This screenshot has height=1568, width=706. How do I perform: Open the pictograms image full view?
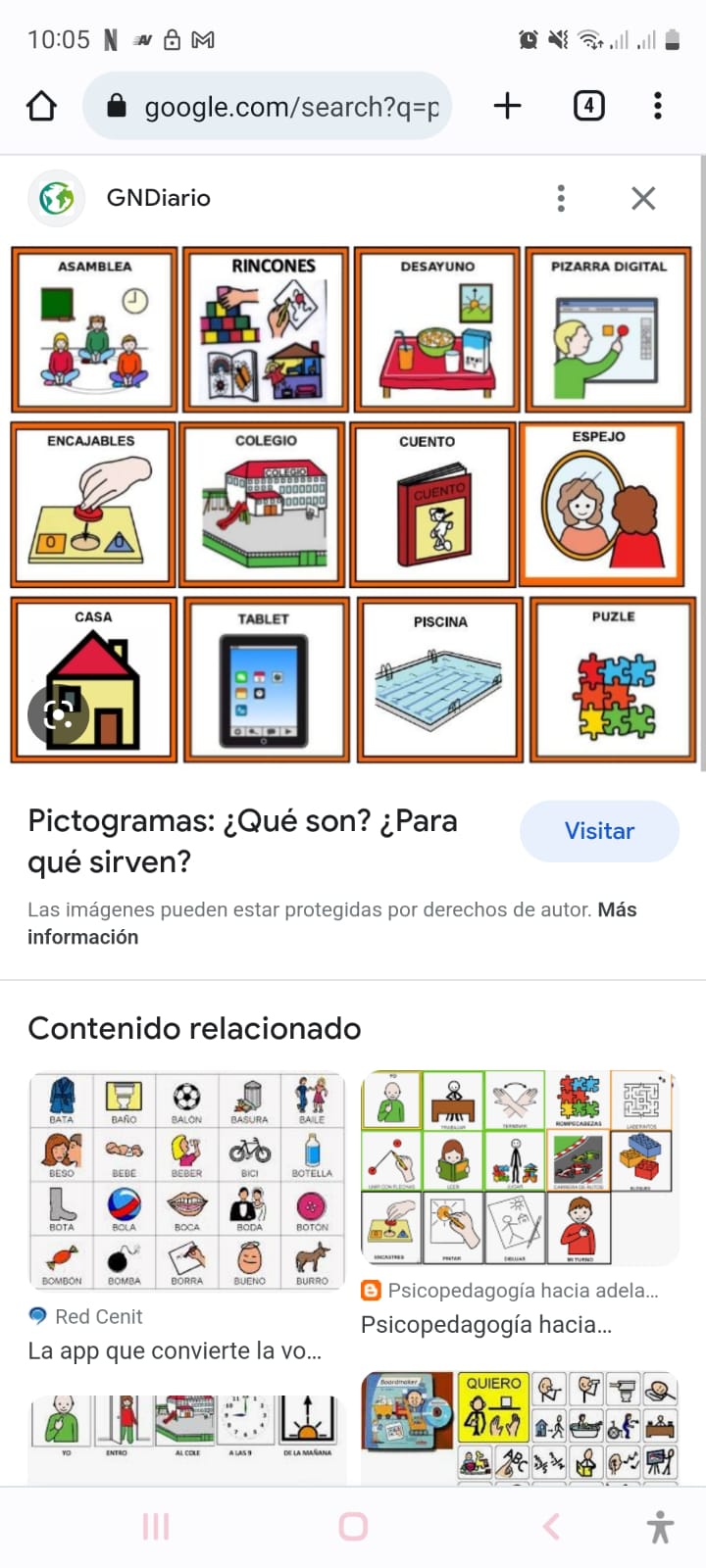click(x=353, y=505)
